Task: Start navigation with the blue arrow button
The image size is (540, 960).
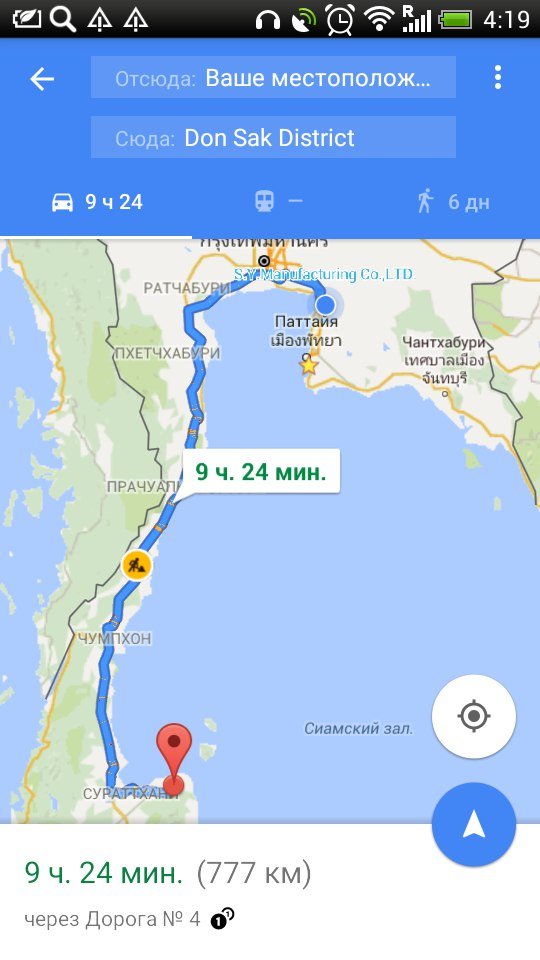Action: click(473, 825)
